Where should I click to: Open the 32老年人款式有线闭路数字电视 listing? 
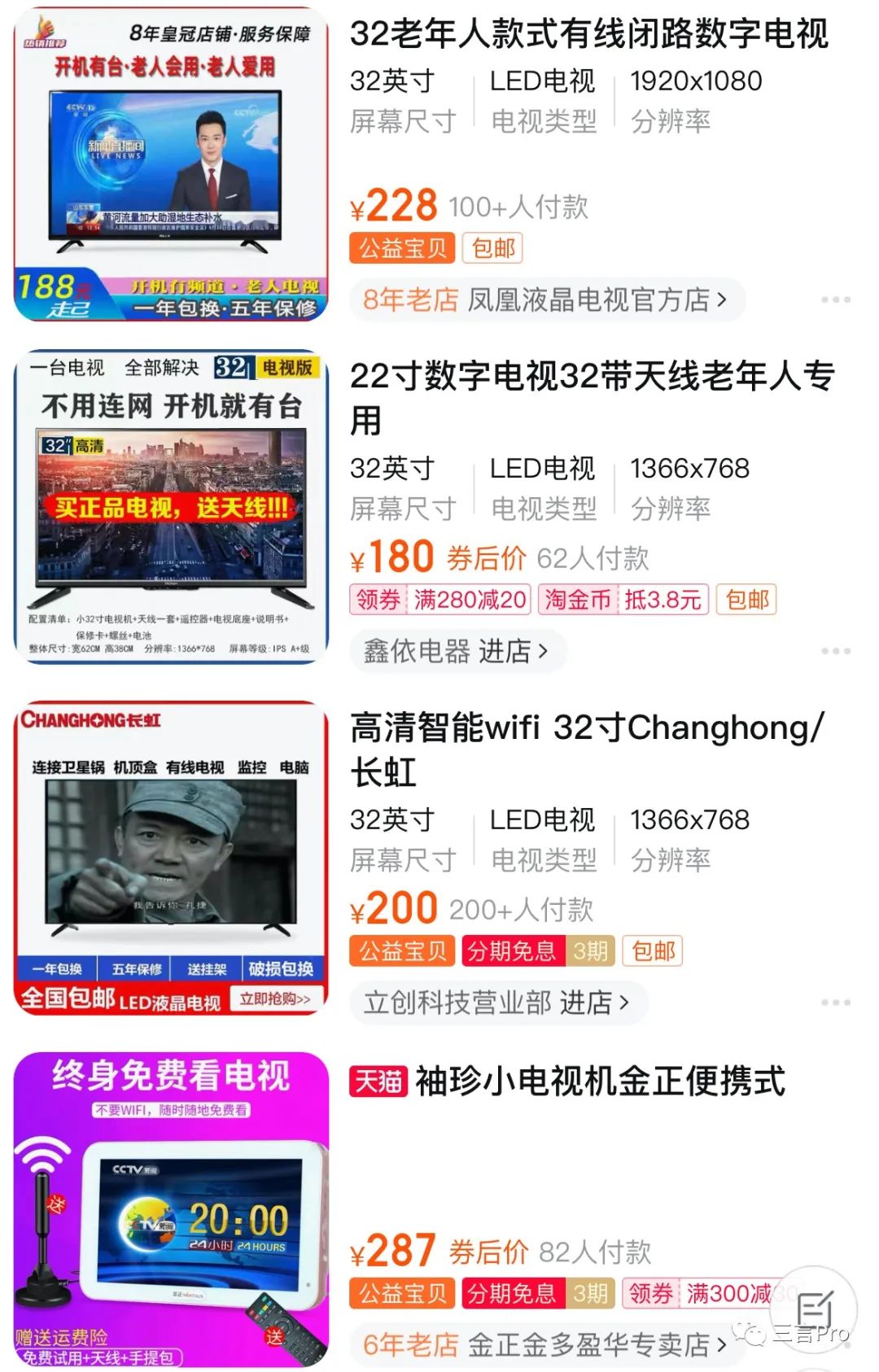click(588, 34)
